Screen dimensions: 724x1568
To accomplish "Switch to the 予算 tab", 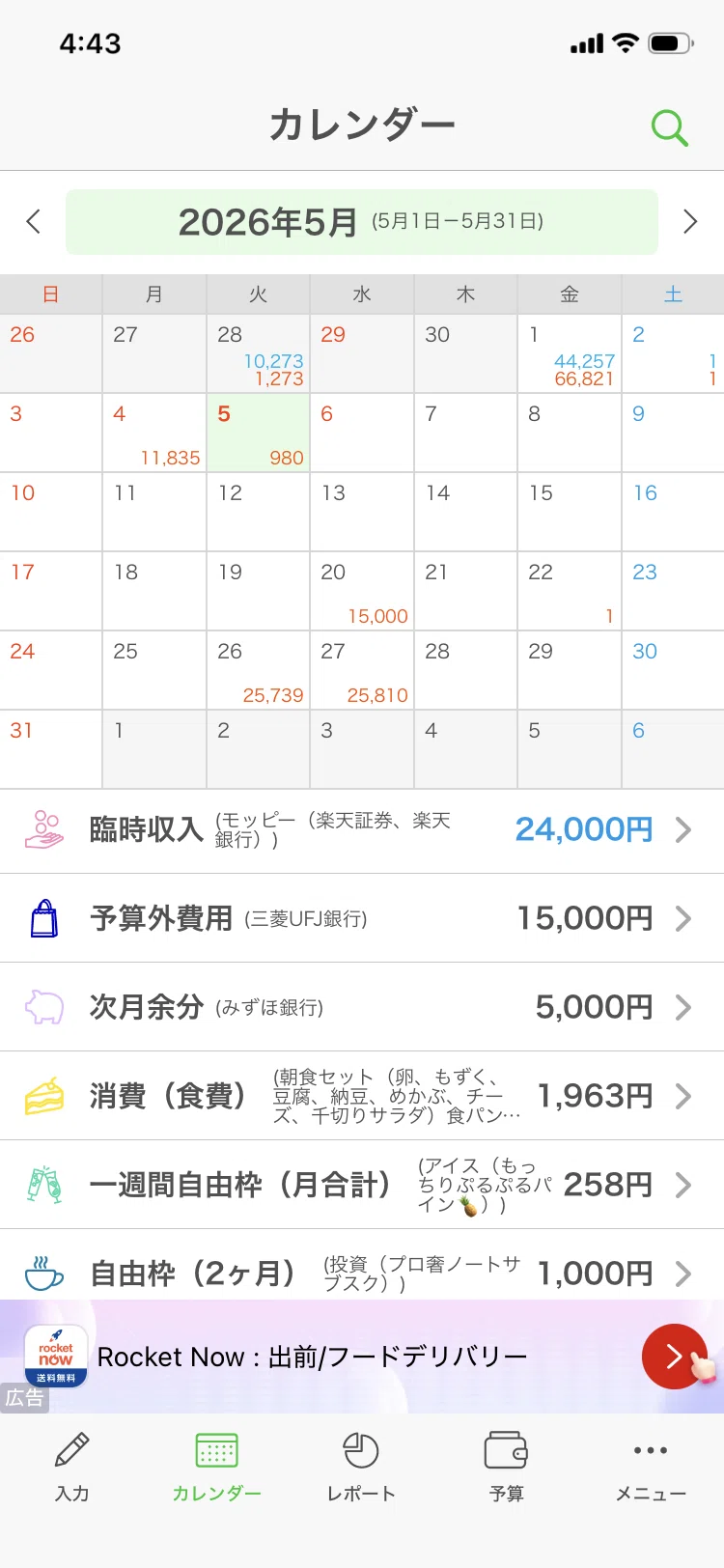I will tap(506, 1467).
